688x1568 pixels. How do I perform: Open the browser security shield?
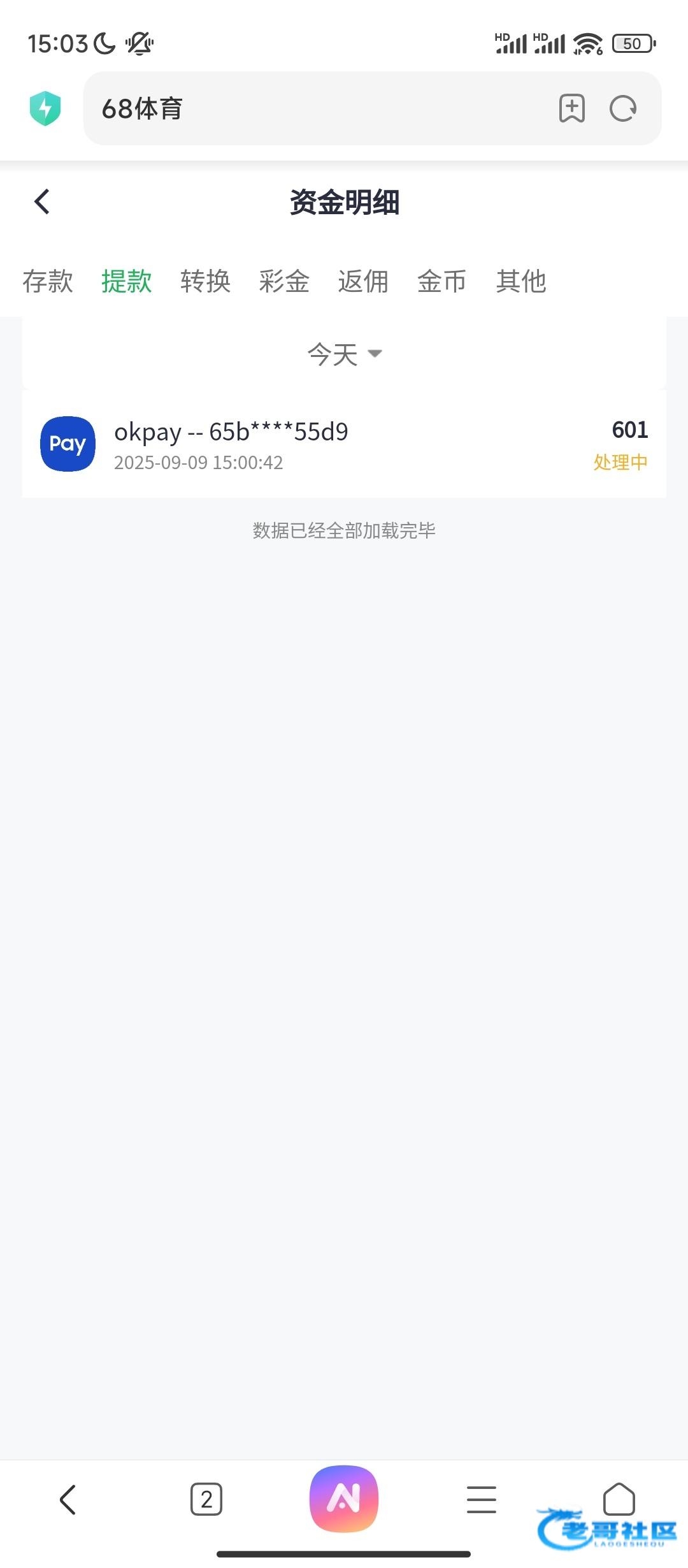[x=45, y=108]
